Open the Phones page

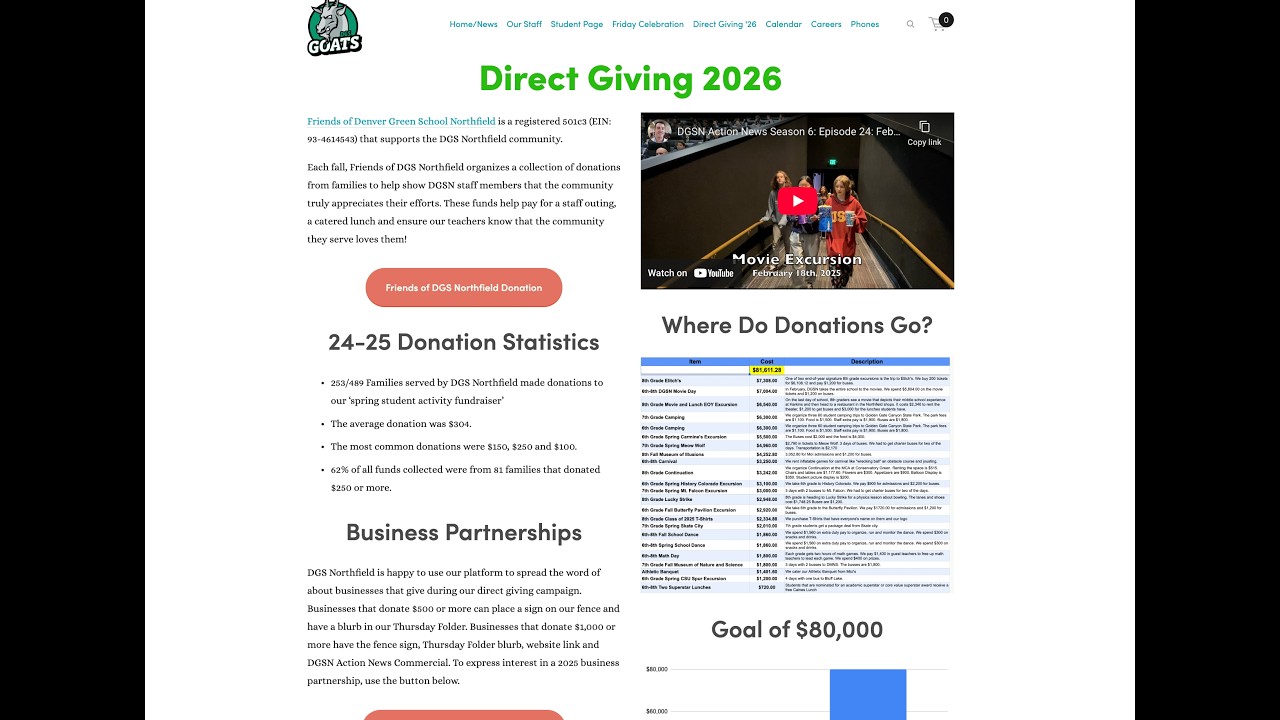pos(865,24)
